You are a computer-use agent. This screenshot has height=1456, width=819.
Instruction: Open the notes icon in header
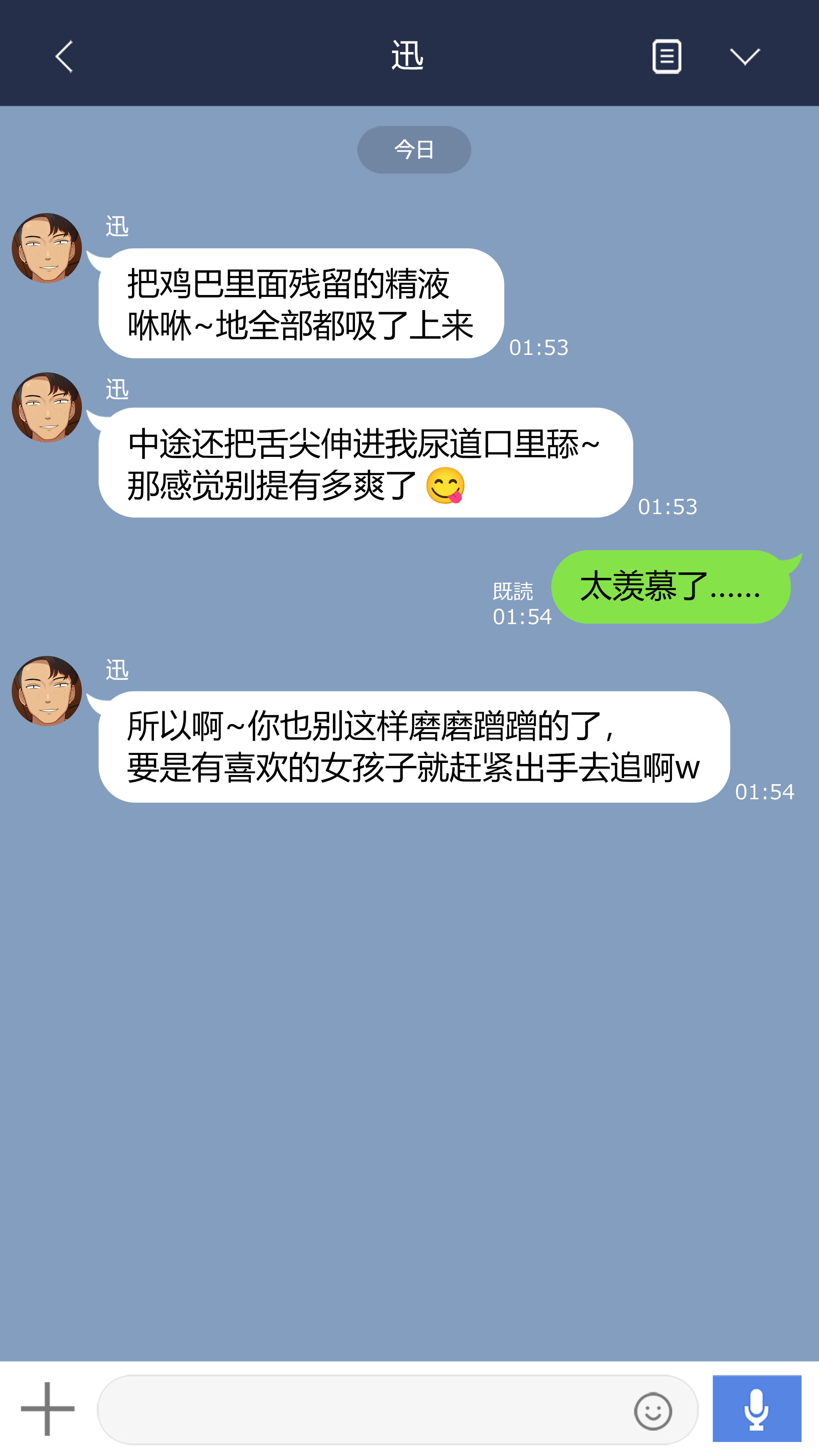click(667, 56)
